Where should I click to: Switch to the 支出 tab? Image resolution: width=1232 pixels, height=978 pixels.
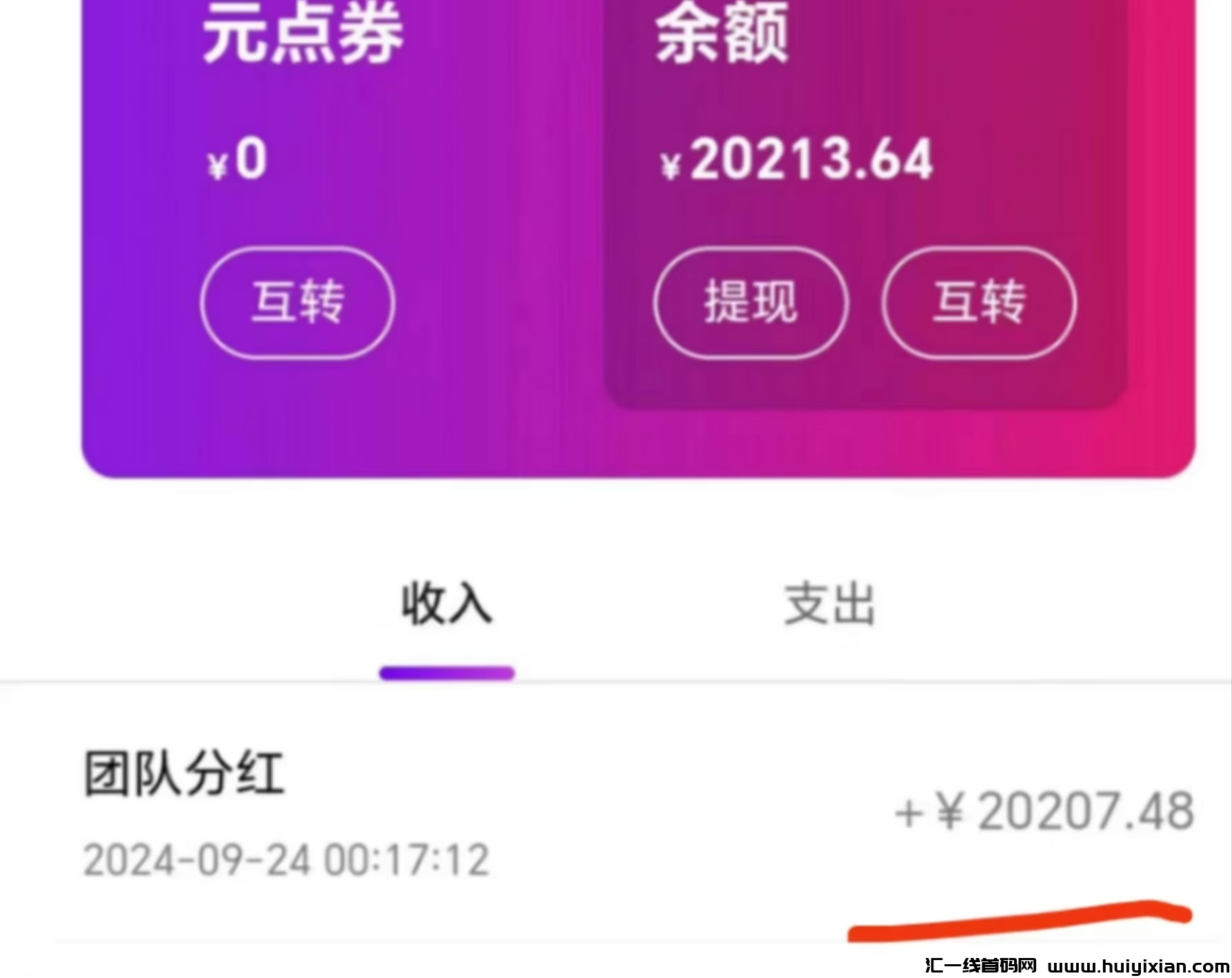(830, 606)
